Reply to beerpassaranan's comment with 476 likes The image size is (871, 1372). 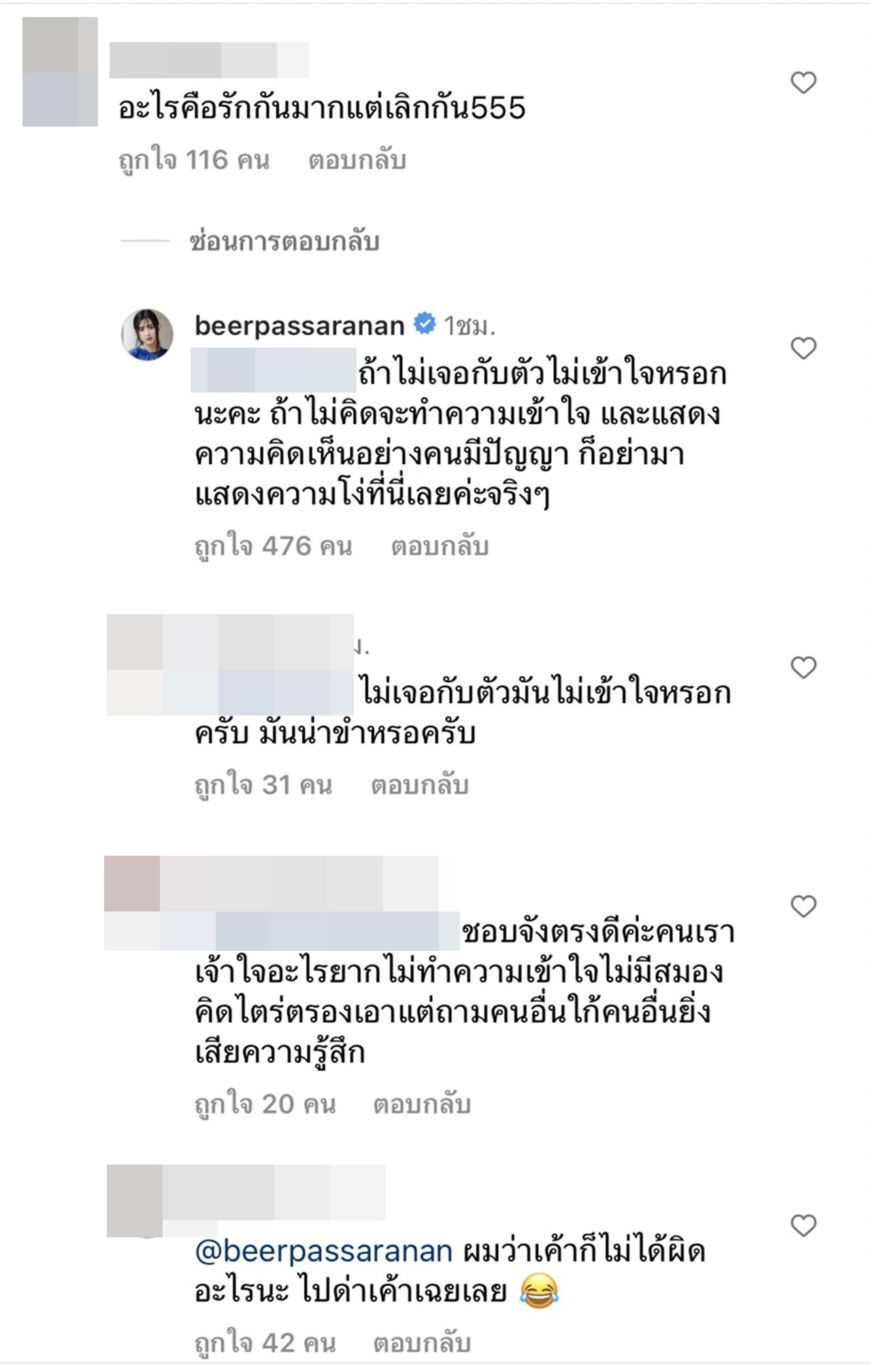440,546
